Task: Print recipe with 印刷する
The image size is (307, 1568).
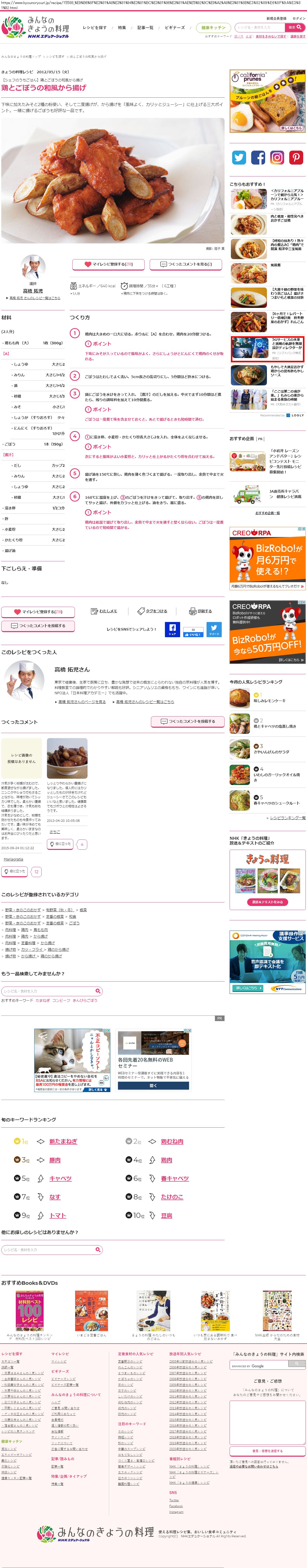Action: click(x=201, y=611)
